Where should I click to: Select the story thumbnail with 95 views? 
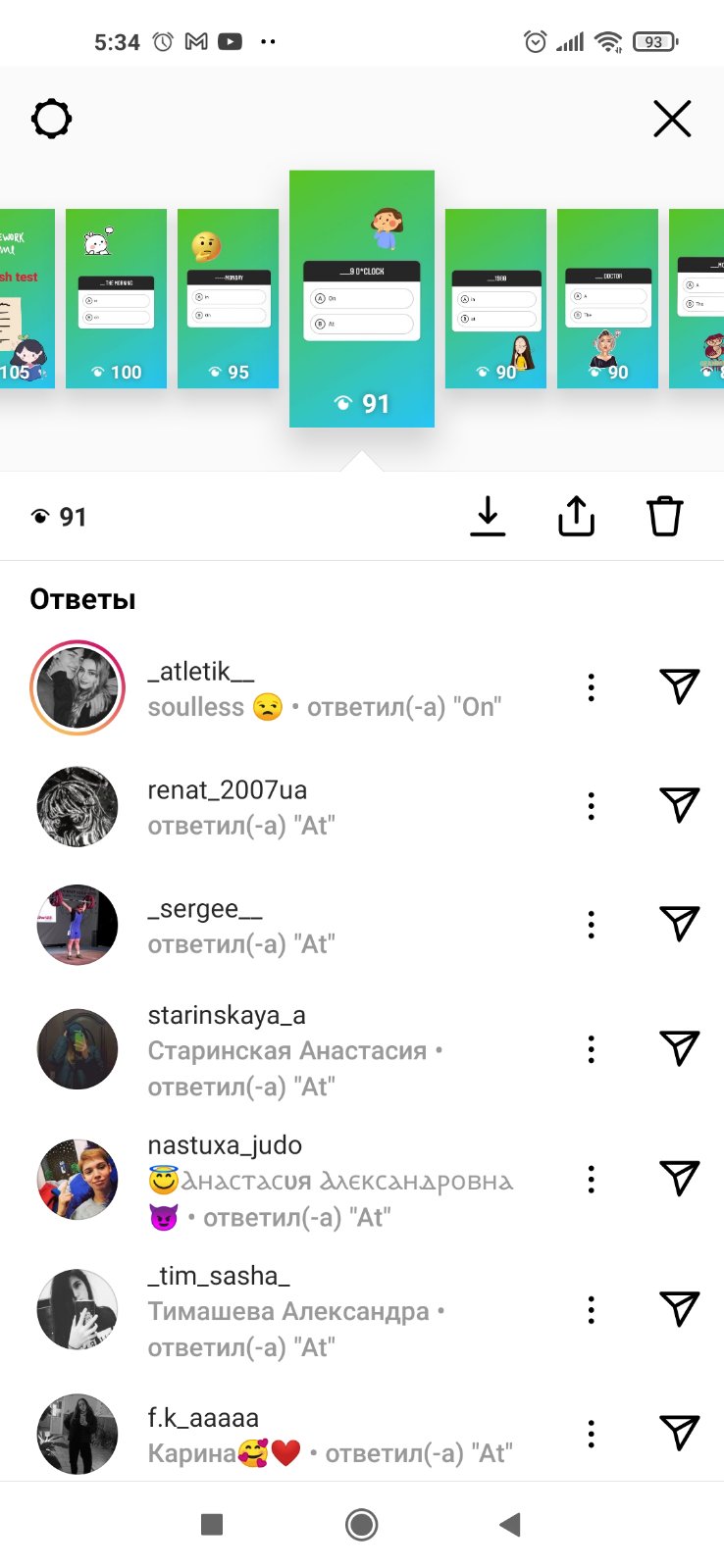tap(228, 298)
